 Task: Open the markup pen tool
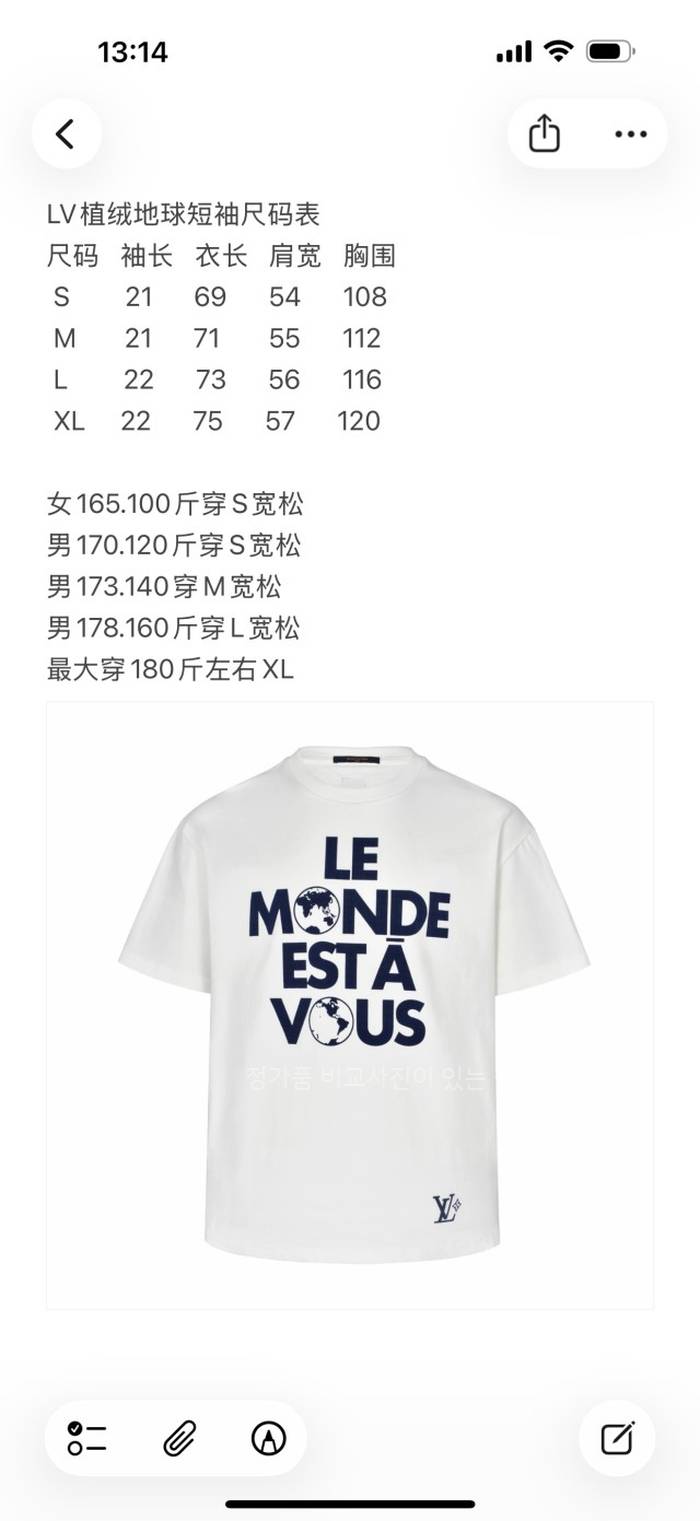coord(268,1438)
